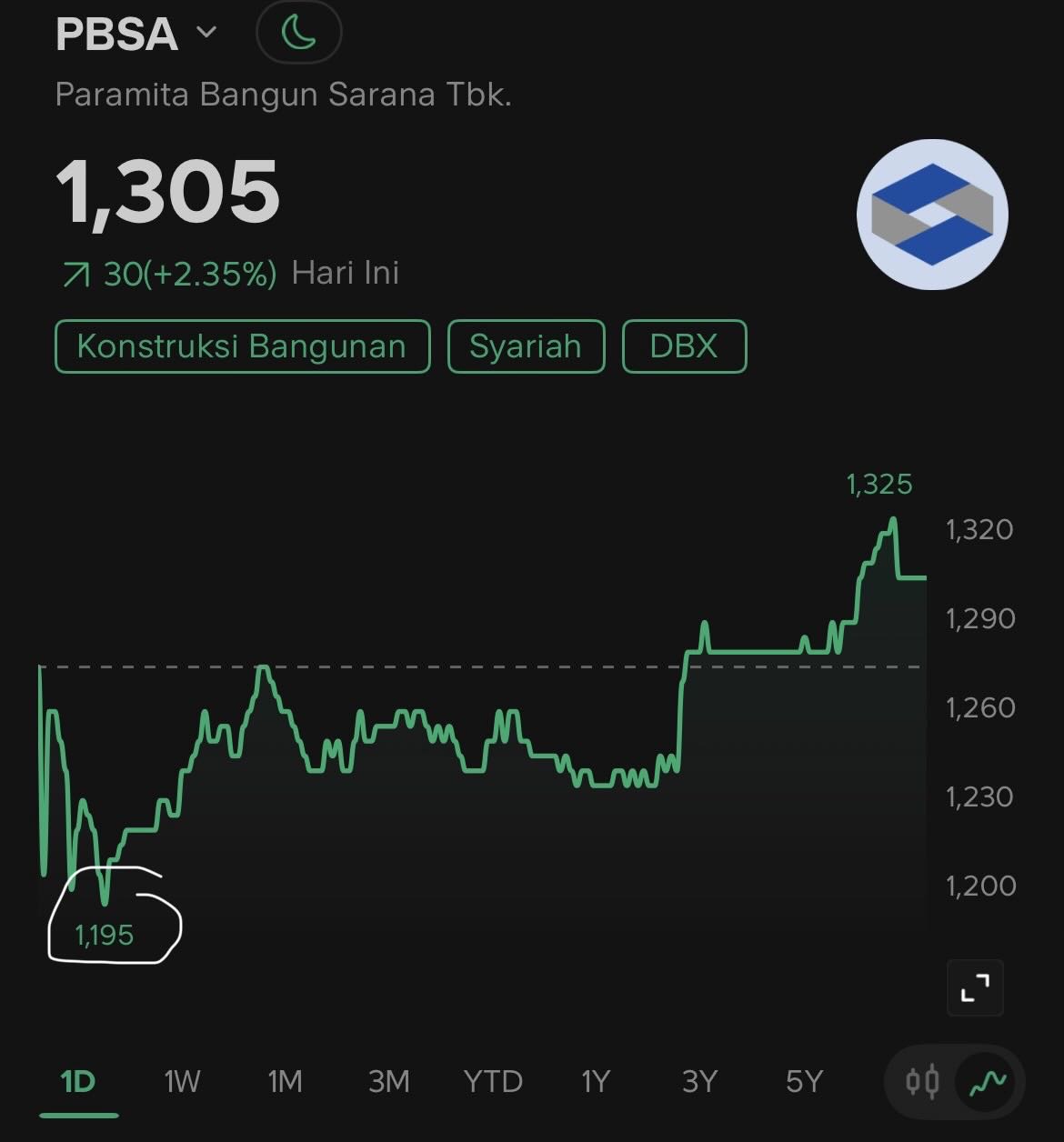
Task: Select the 1D chart range
Action: [78, 1082]
